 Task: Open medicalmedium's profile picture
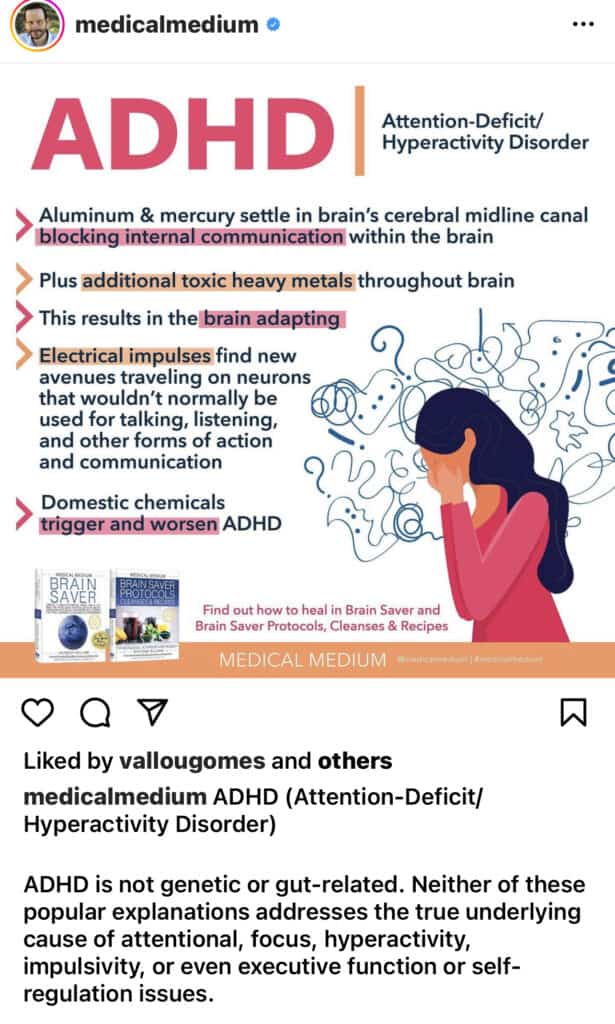coord(34,26)
